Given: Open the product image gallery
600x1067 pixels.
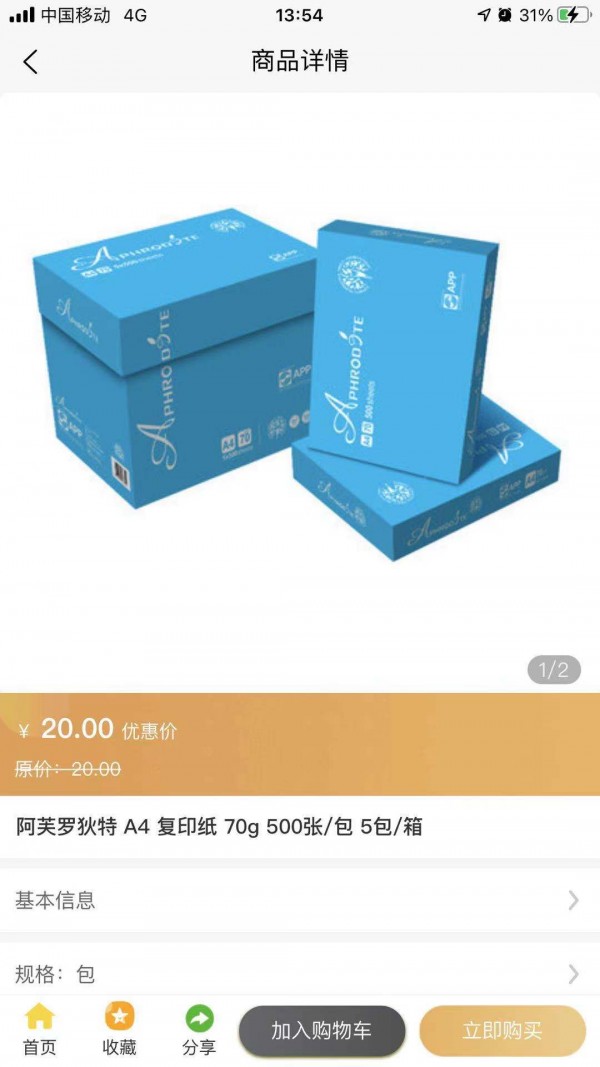Looking at the screenshot, I should point(300,390).
